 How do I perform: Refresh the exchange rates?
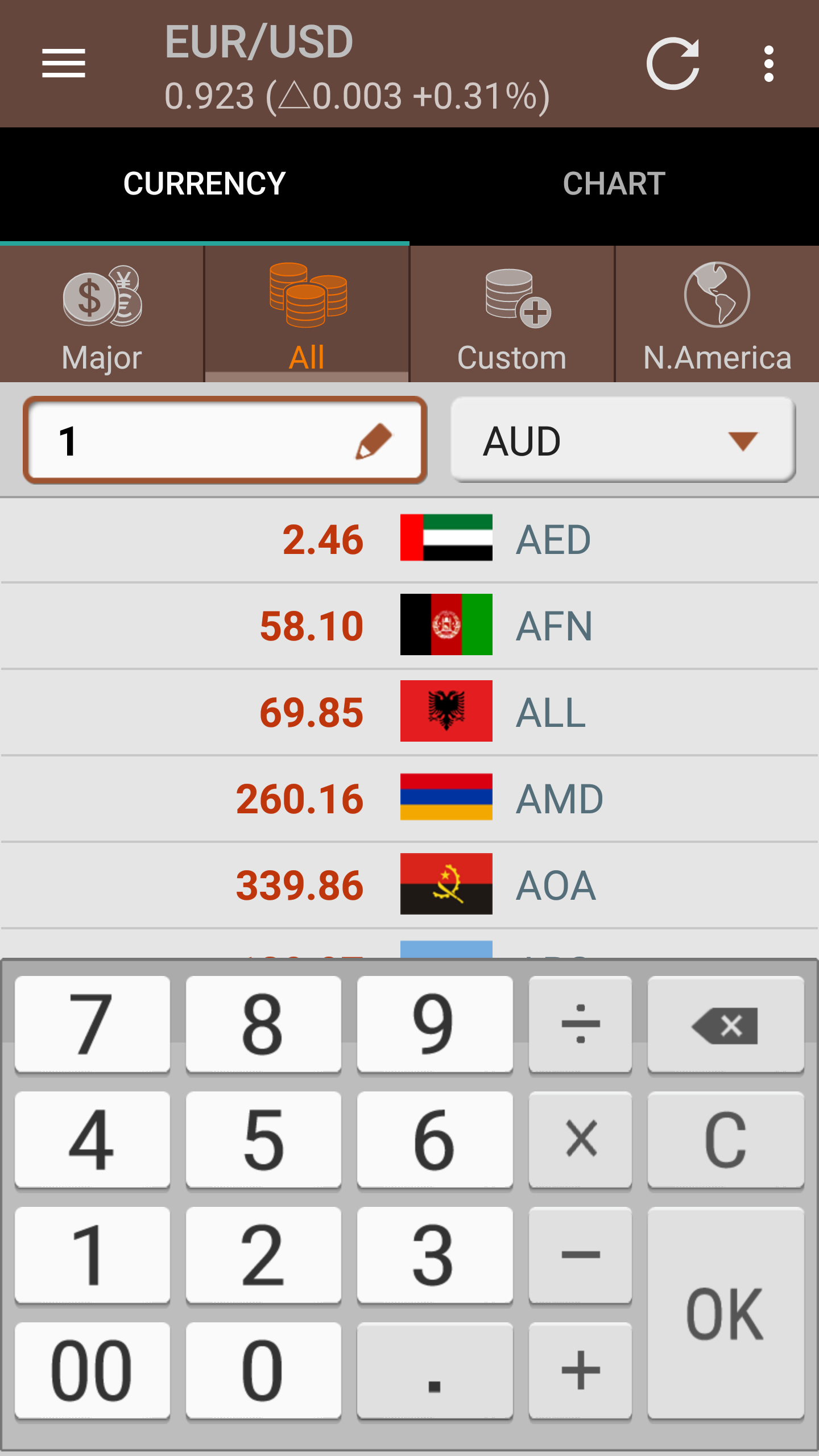(x=672, y=63)
